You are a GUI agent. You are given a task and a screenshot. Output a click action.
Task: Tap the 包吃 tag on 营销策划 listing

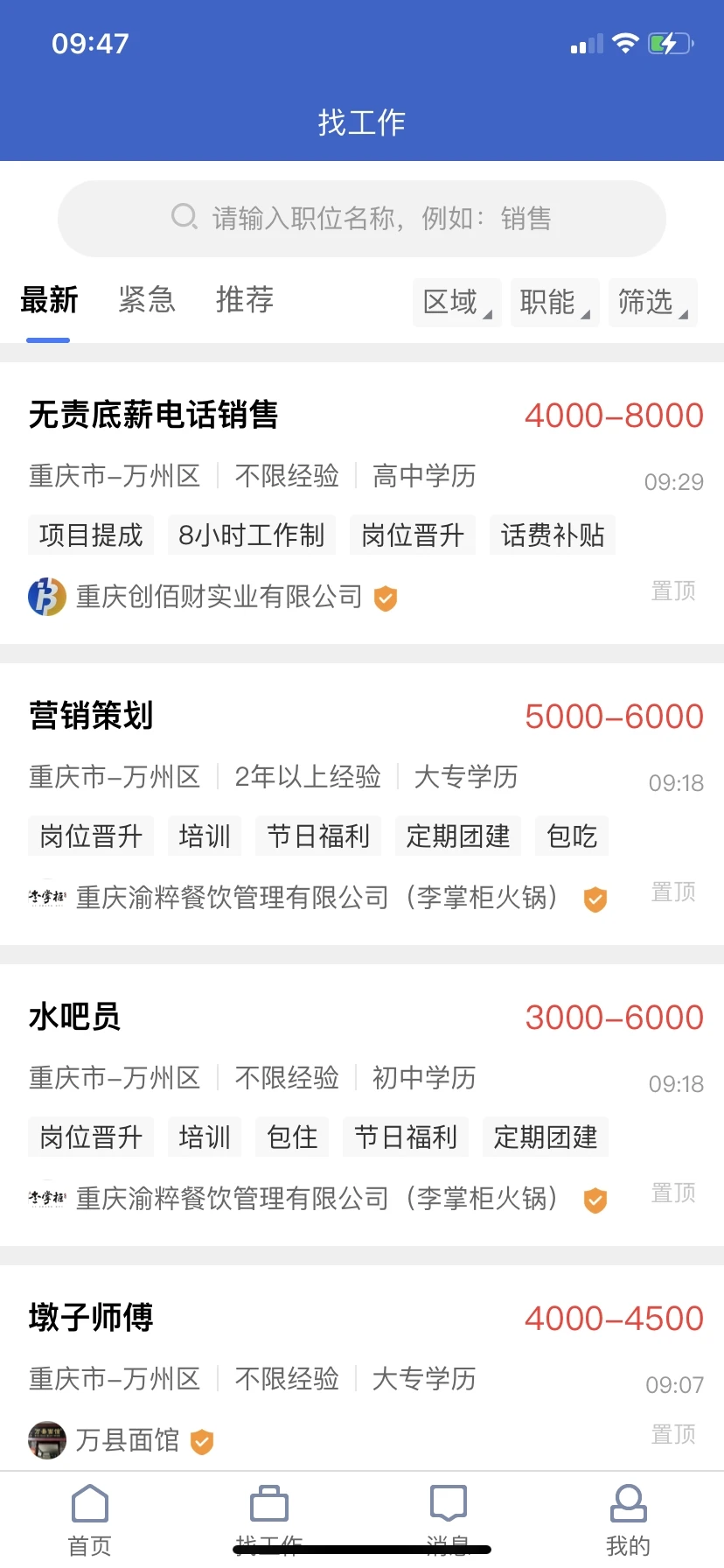coord(571,836)
